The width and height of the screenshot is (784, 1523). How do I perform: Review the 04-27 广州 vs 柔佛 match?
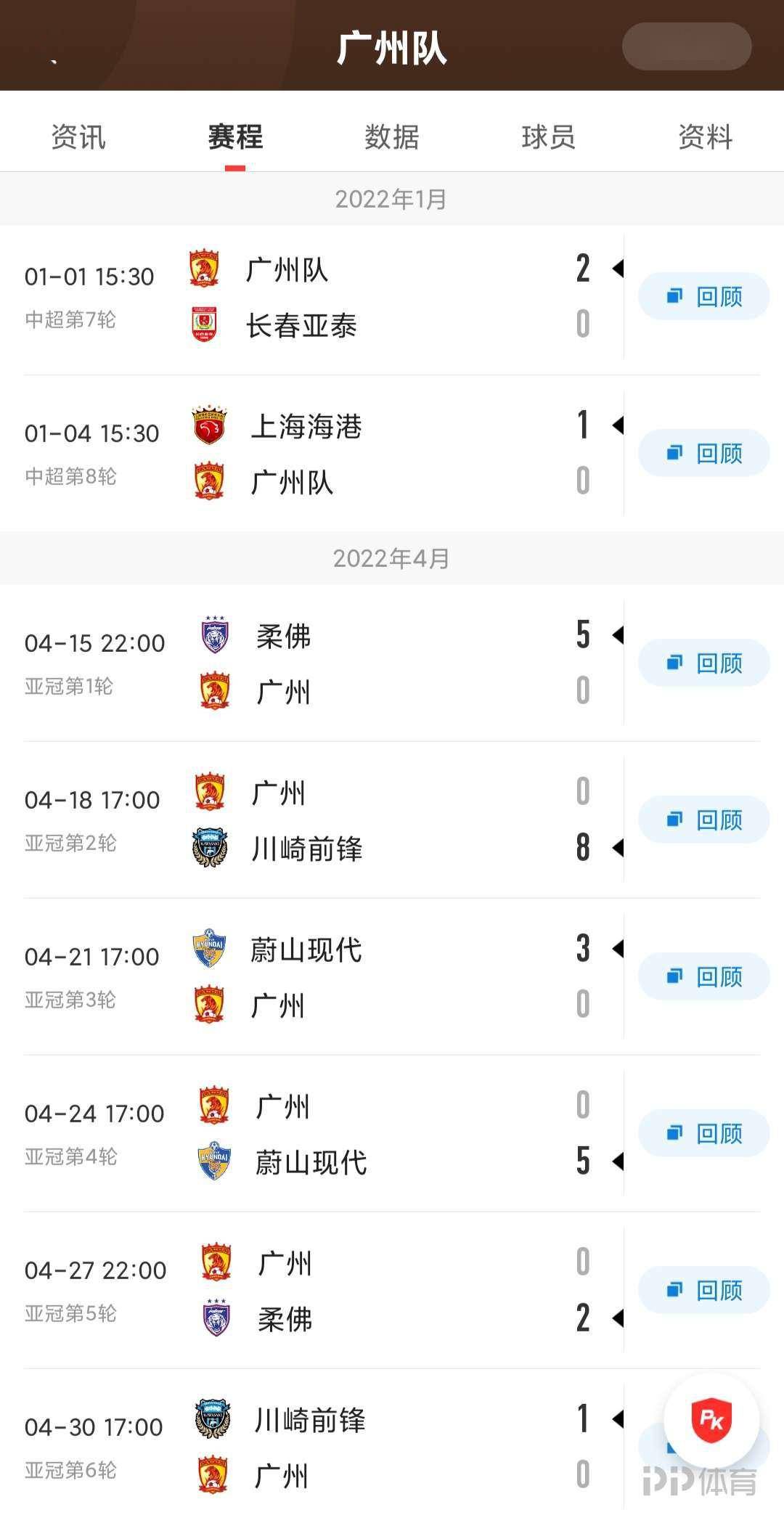703,1289
